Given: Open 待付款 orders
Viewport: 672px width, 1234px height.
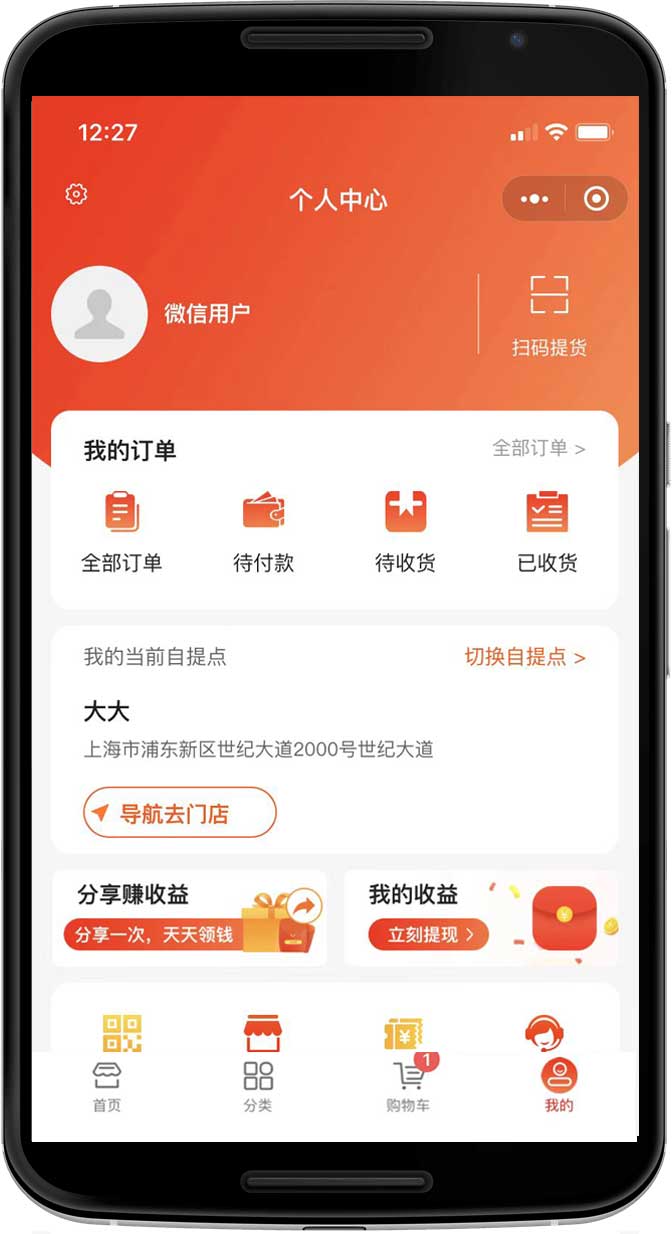Looking at the screenshot, I should (x=263, y=531).
